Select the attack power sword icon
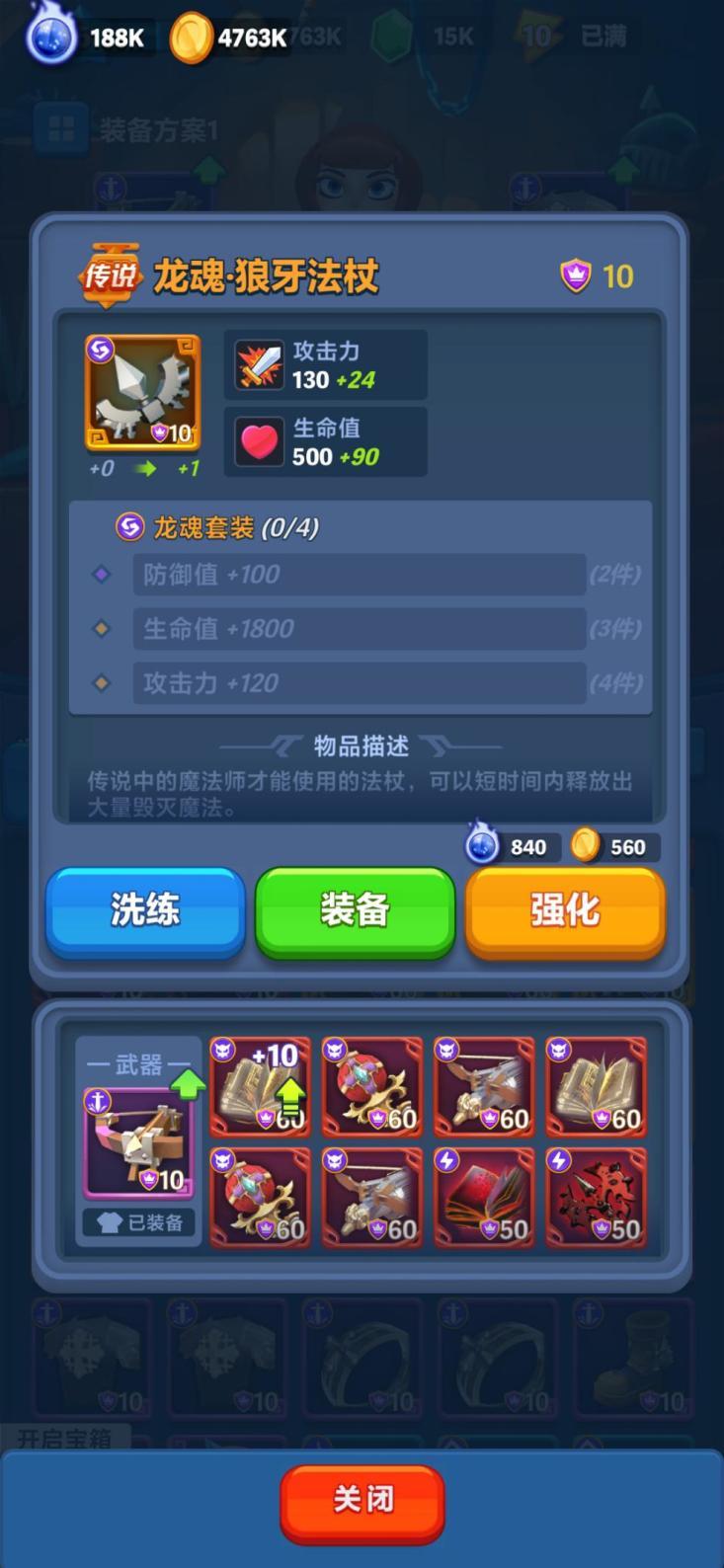Viewport: 724px width, 1568px height. [258, 361]
